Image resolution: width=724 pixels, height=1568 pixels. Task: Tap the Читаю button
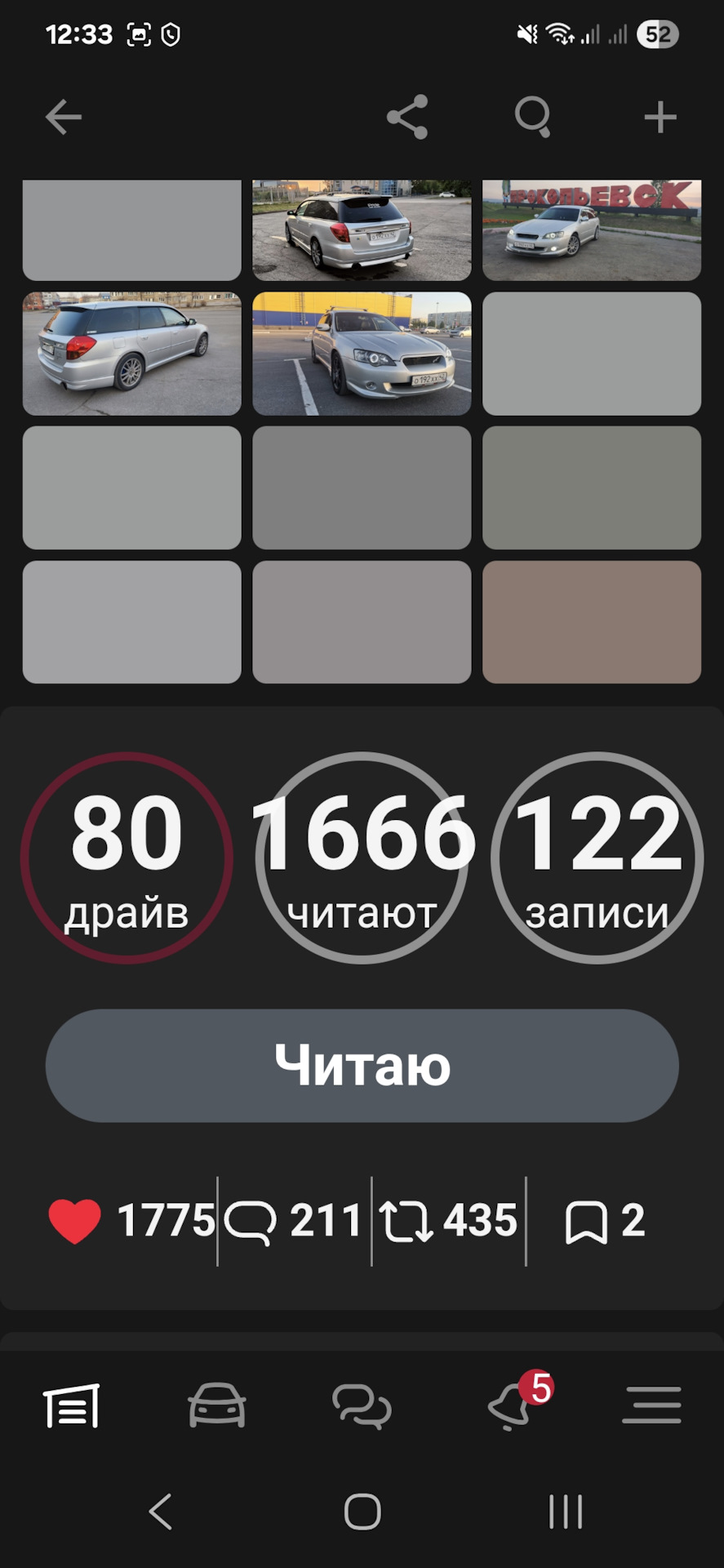pyautogui.click(x=362, y=1065)
